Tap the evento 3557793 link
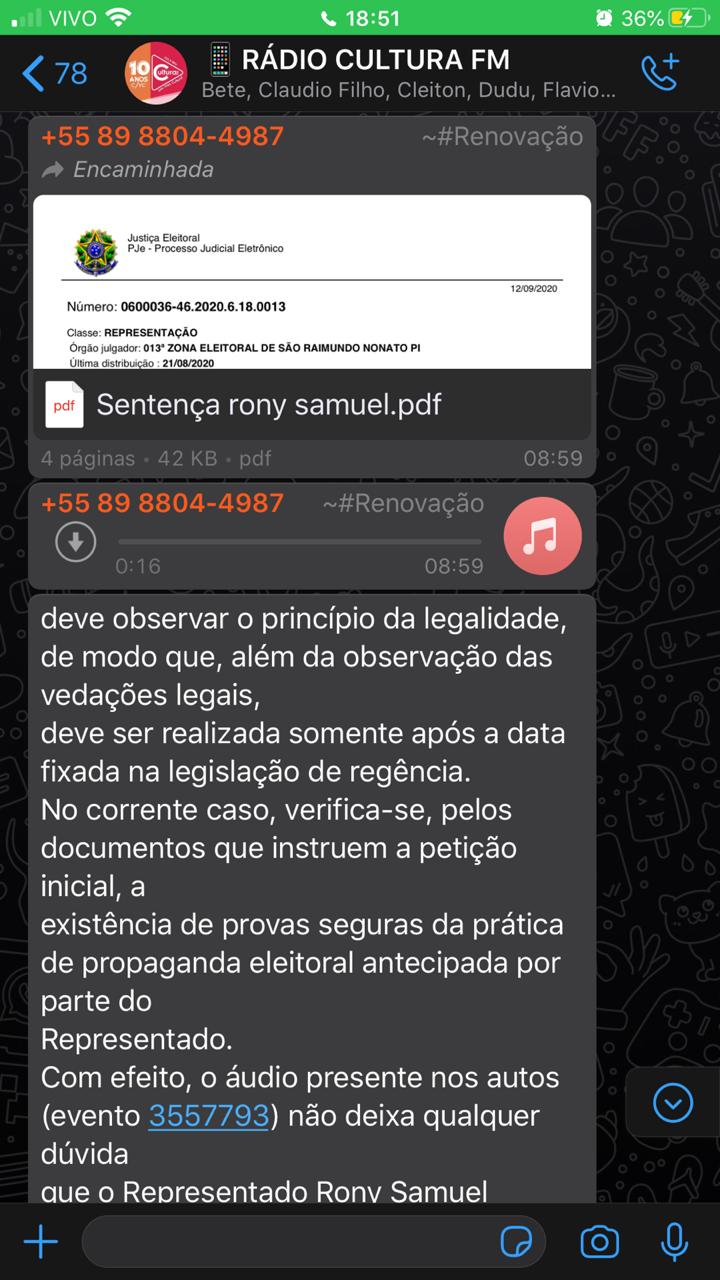This screenshot has width=720, height=1280. click(208, 1116)
